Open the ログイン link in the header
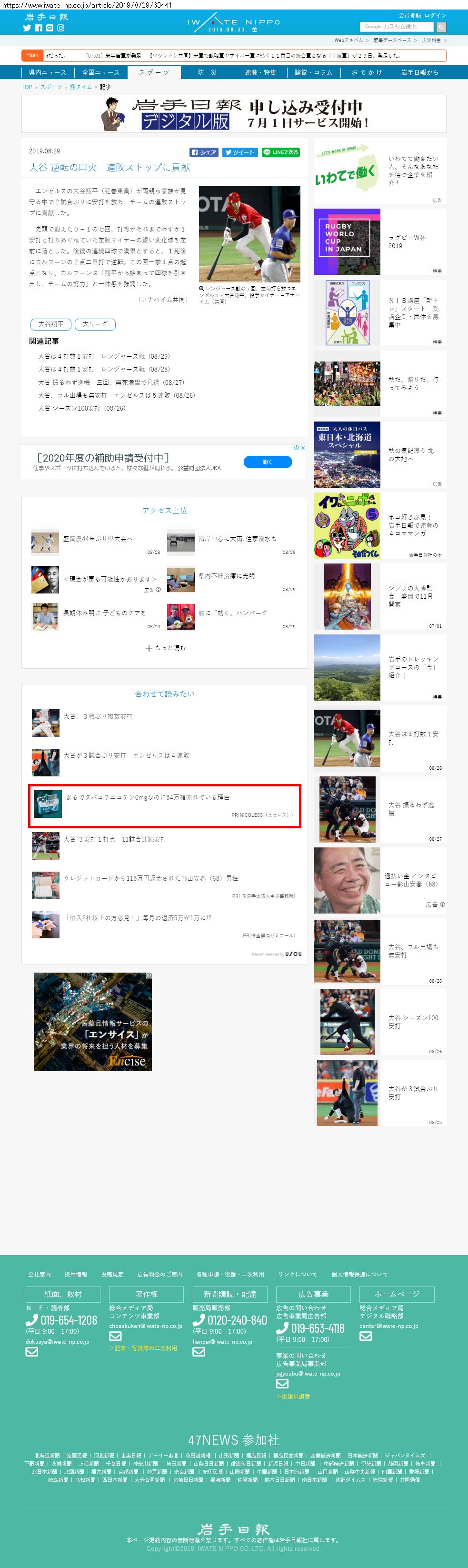This screenshot has width=468, height=1568. click(x=435, y=15)
